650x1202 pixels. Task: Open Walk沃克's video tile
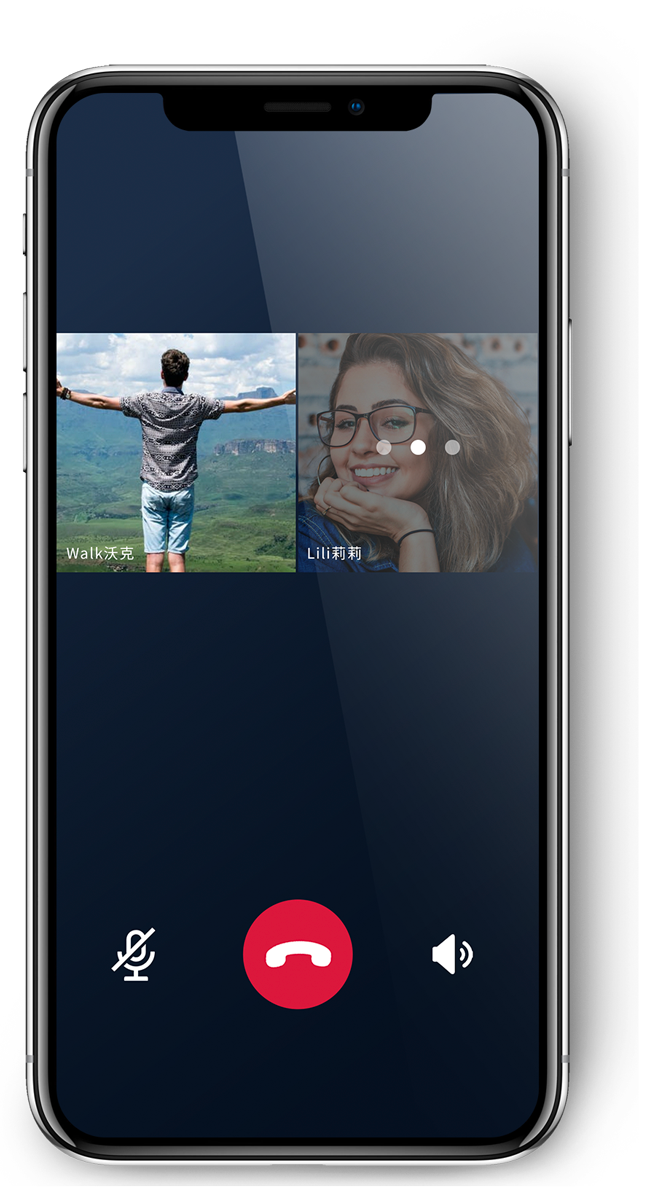tap(176, 453)
